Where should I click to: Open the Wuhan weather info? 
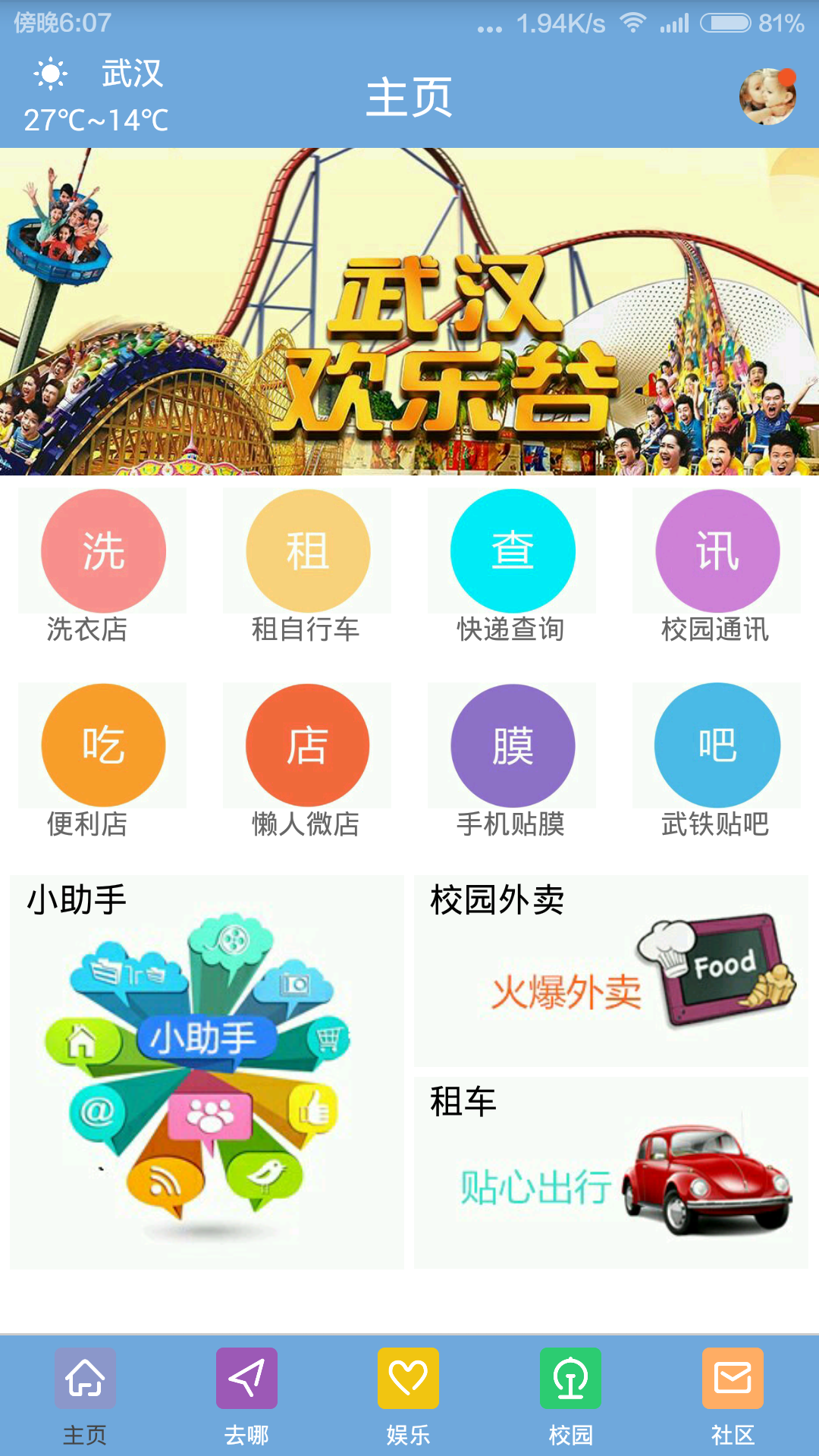click(x=96, y=96)
